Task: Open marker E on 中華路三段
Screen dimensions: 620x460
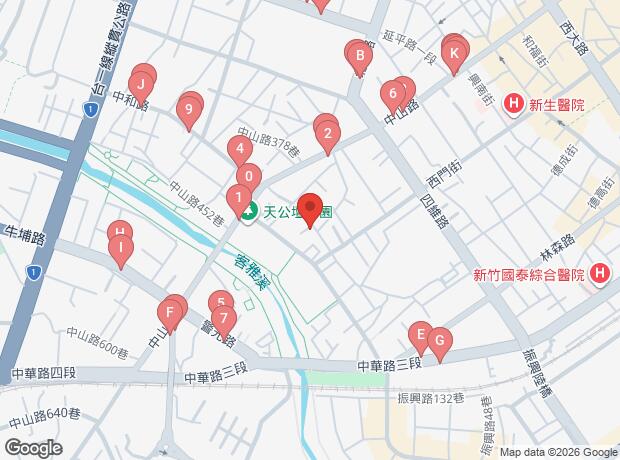Action: [x=421, y=335]
